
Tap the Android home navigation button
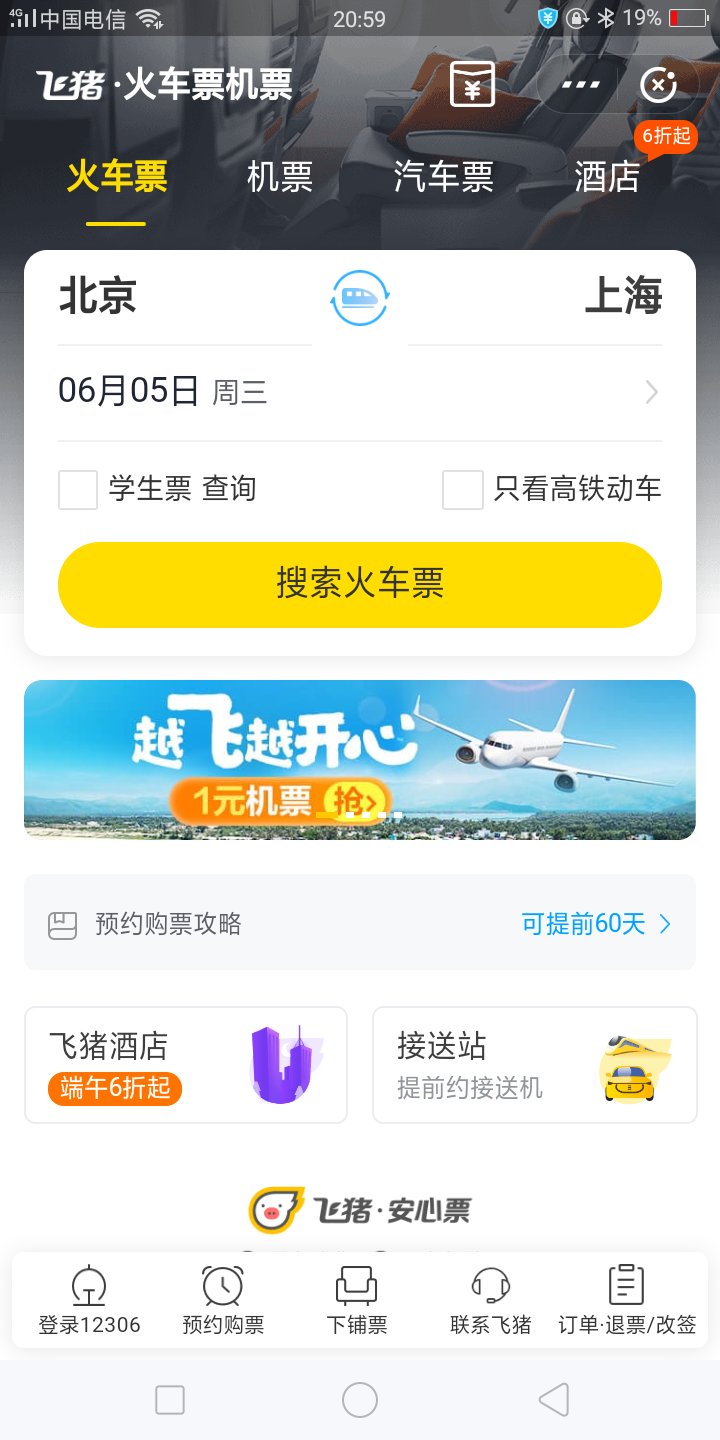point(359,1399)
